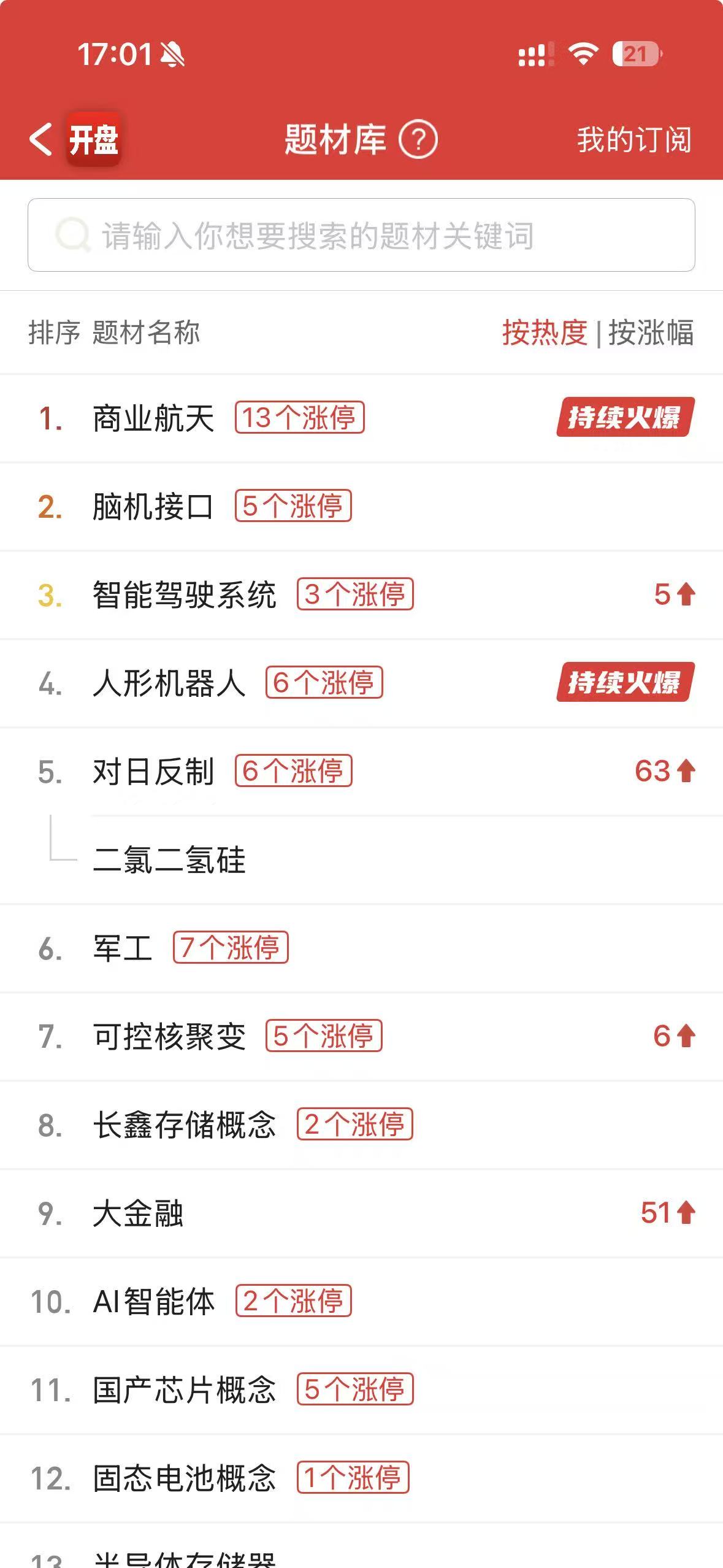Sort the list by 按涨幅
The image size is (723, 1568).
(x=651, y=333)
